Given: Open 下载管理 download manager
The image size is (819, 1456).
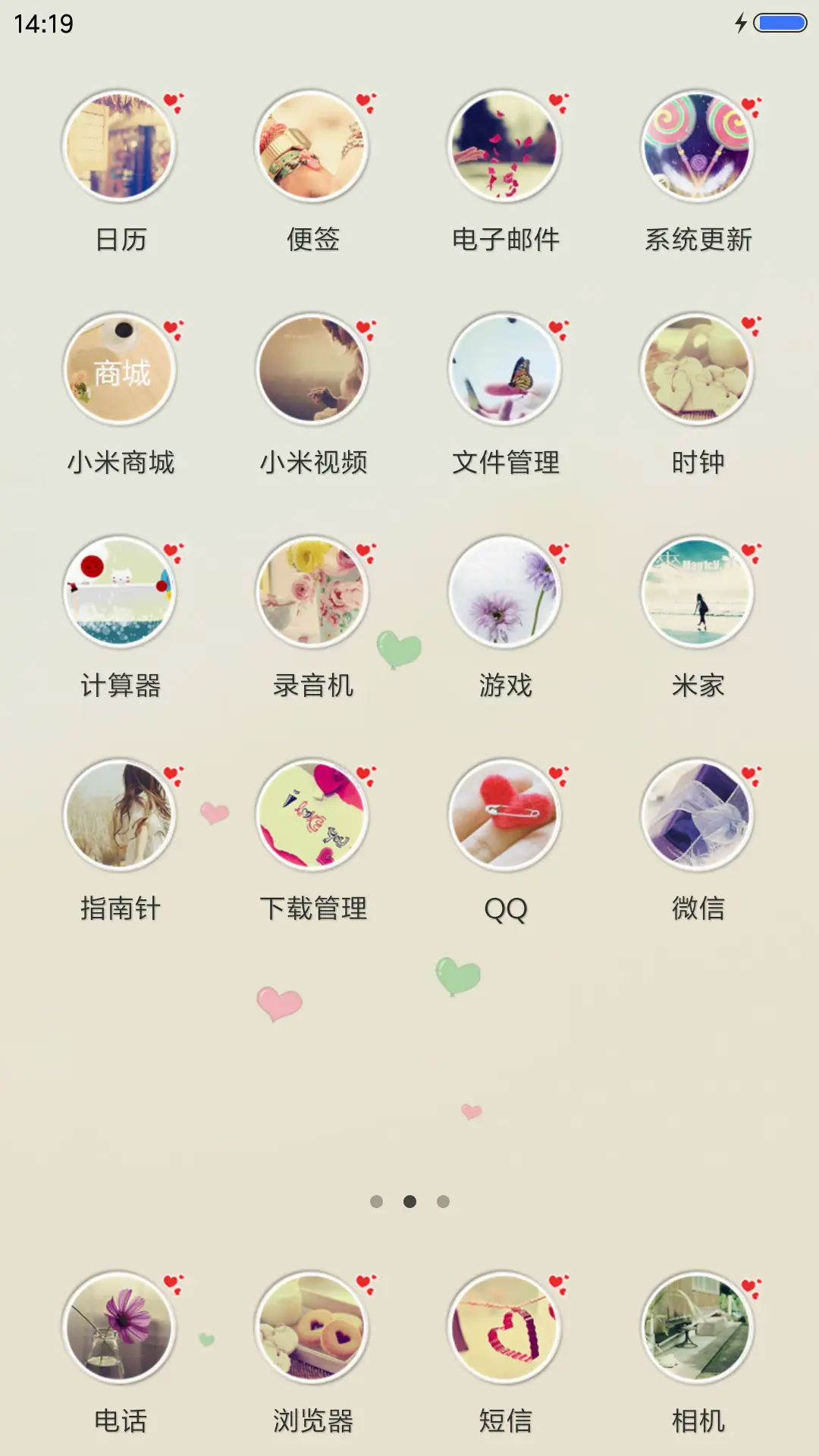Looking at the screenshot, I should (x=312, y=812).
